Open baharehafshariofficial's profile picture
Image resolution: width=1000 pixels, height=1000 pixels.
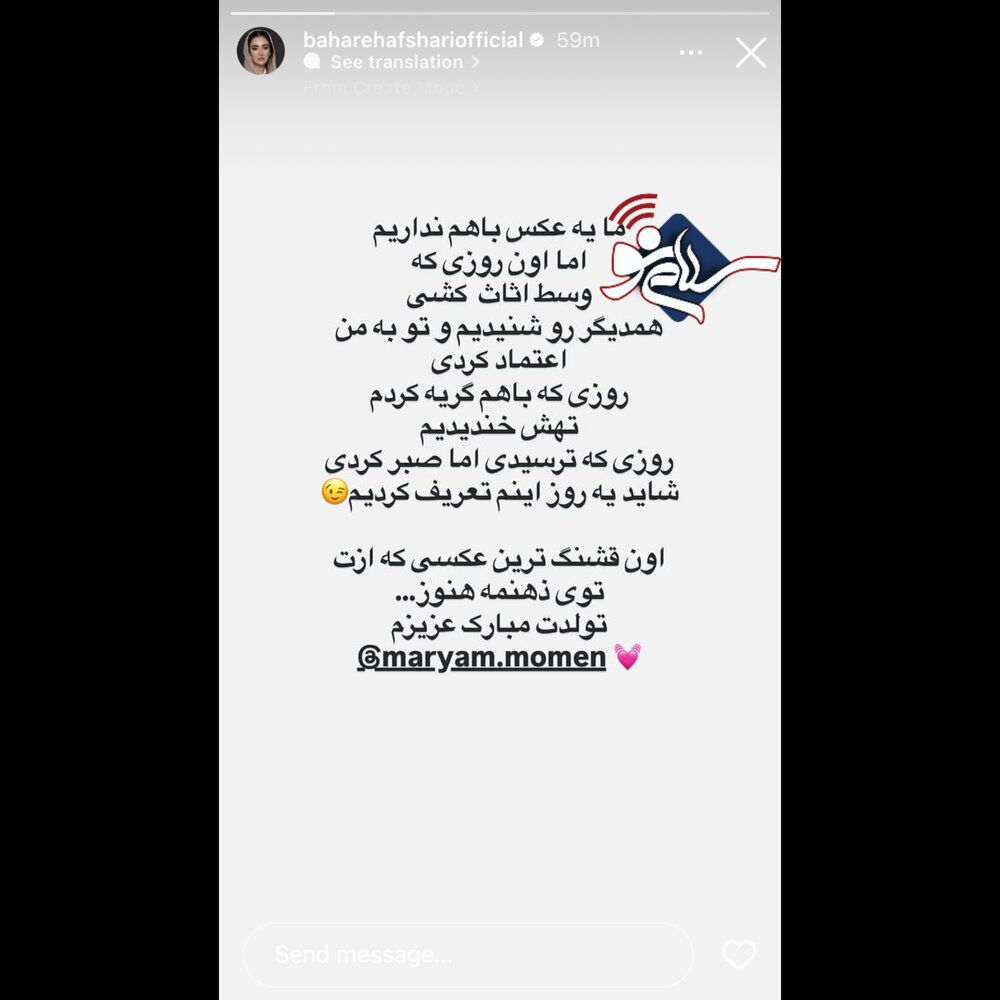[261, 51]
